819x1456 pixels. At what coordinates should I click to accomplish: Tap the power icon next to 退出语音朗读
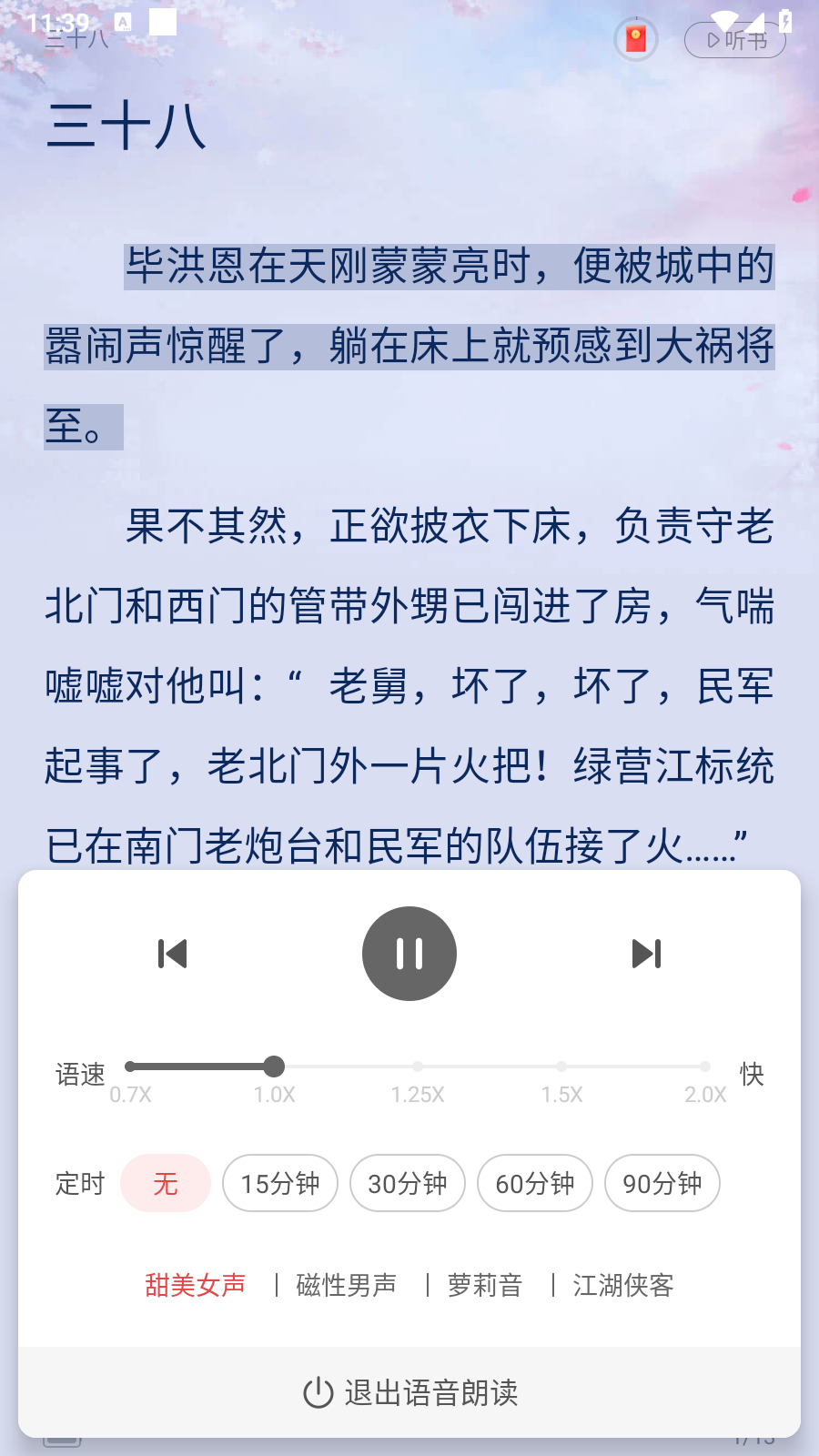(x=317, y=1390)
